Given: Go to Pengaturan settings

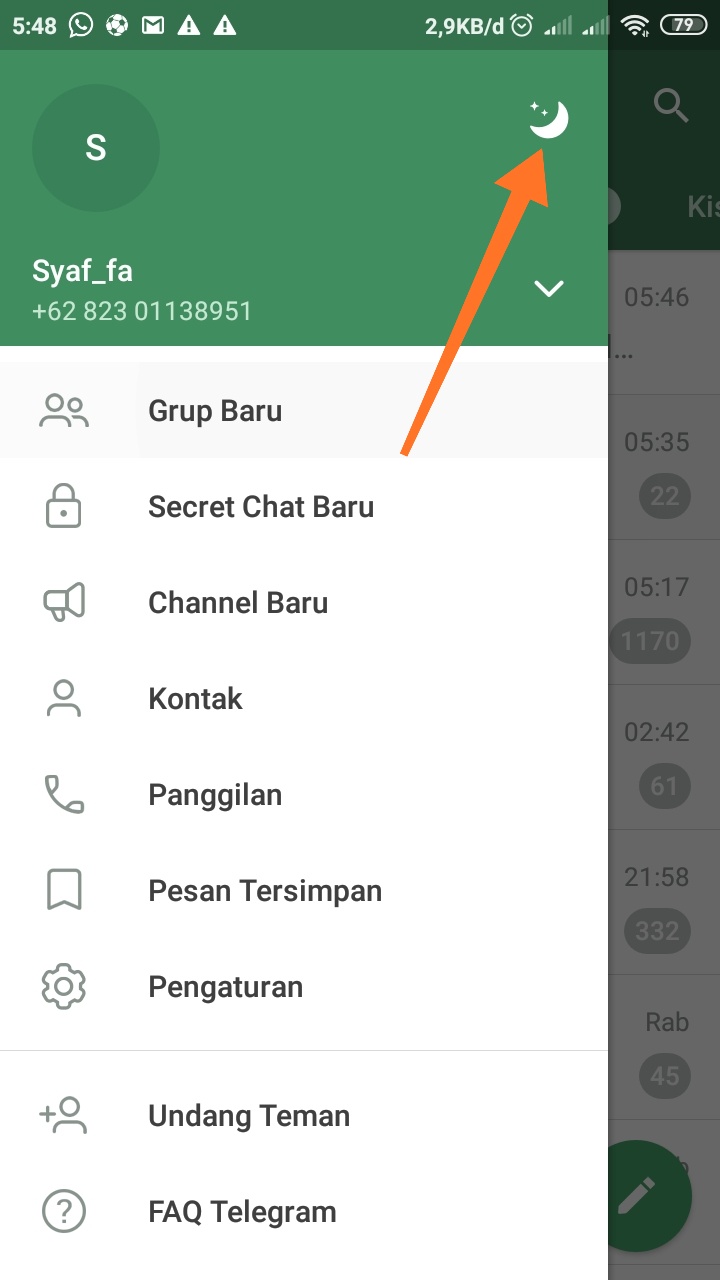Looking at the screenshot, I should tap(225, 987).
